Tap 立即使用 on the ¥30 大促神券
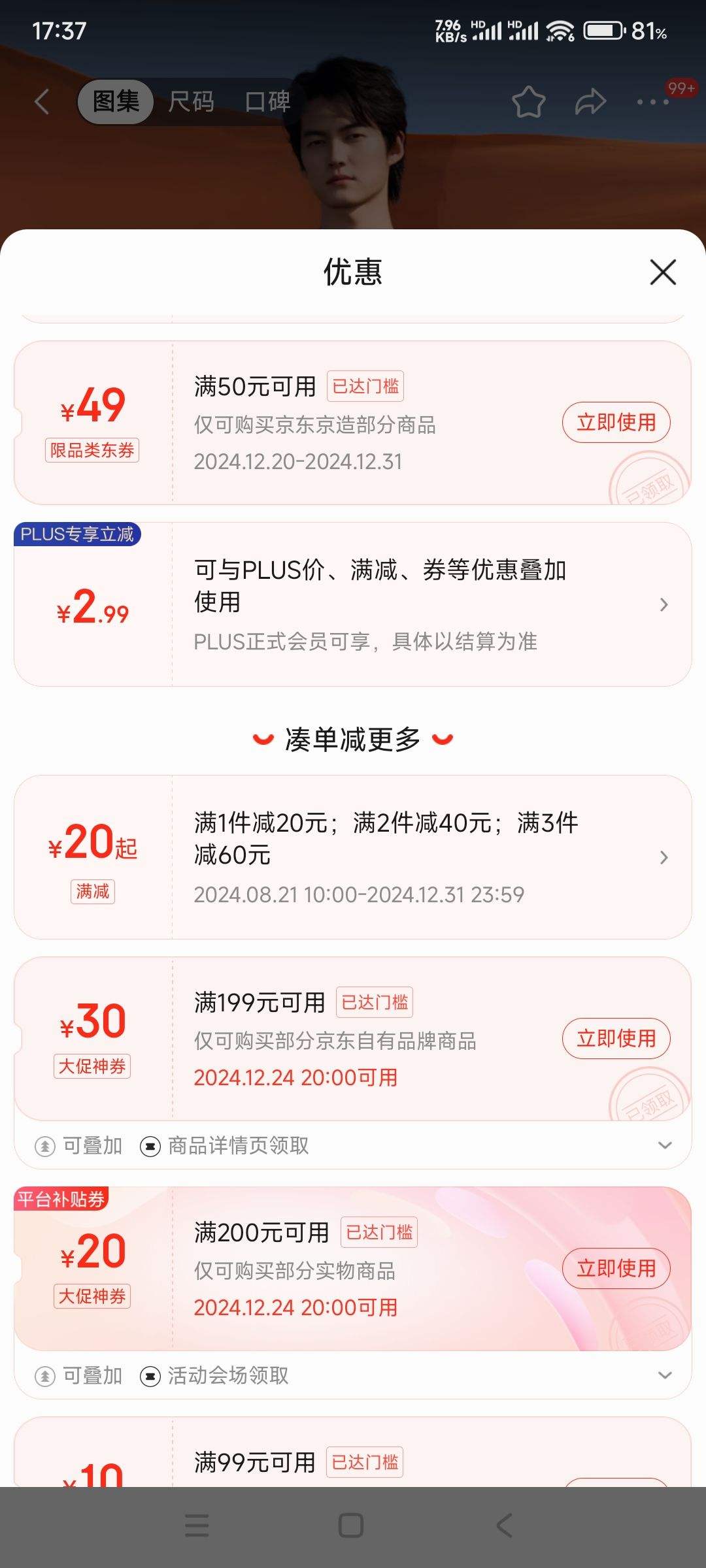Viewport: 706px width, 1568px height. tap(615, 1038)
